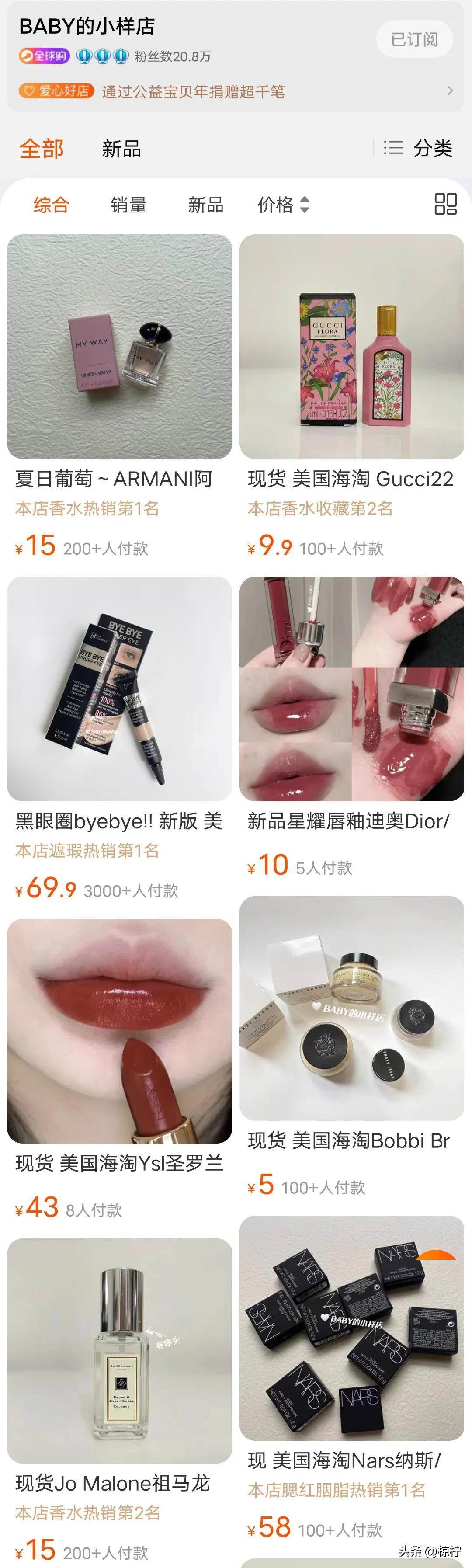Screen dimensions: 472x1568
Task: Sort products by 销量
Action: pos(128,205)
